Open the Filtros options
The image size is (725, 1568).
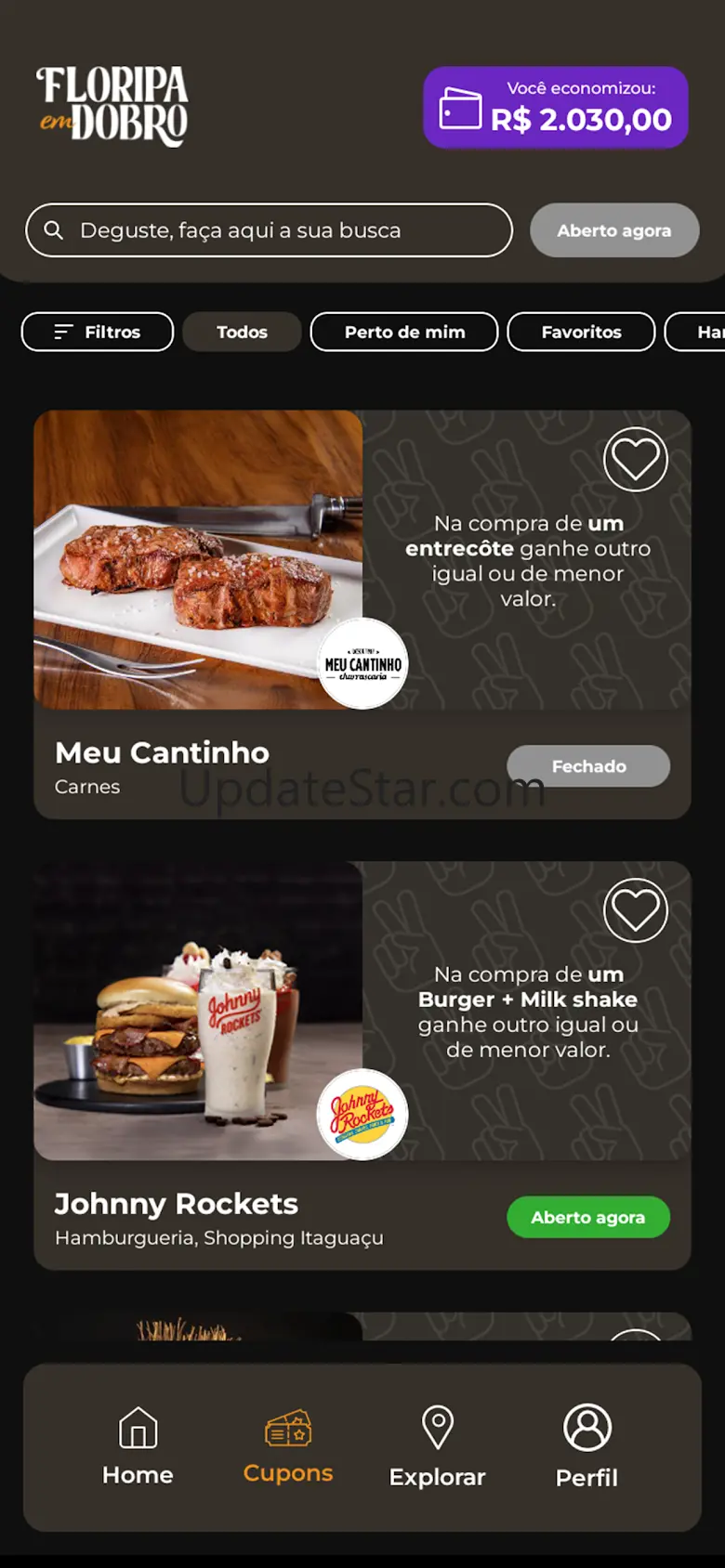pos(98,332)
